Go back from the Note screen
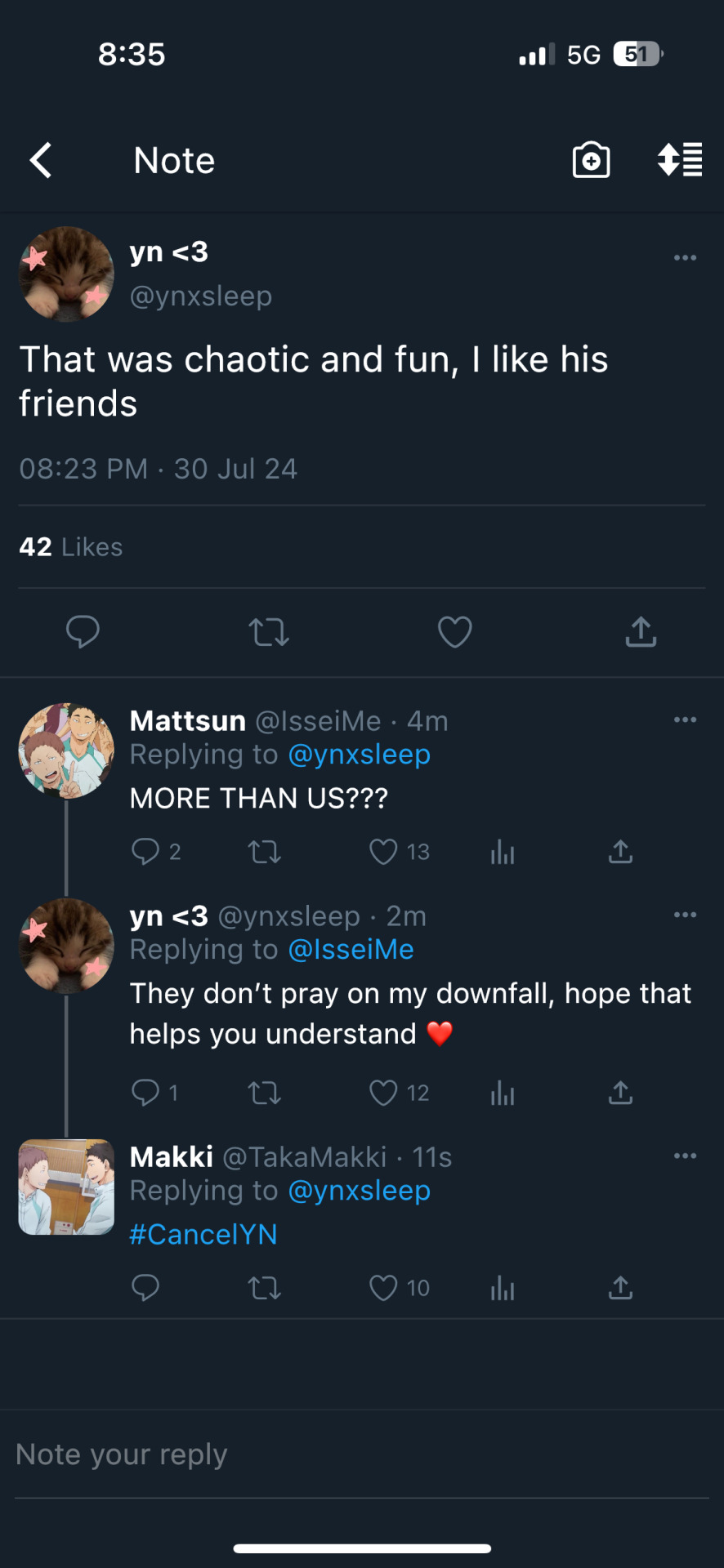Viewport: 724px width, 1568px height. pyautogui.click(x=41, y=160)
